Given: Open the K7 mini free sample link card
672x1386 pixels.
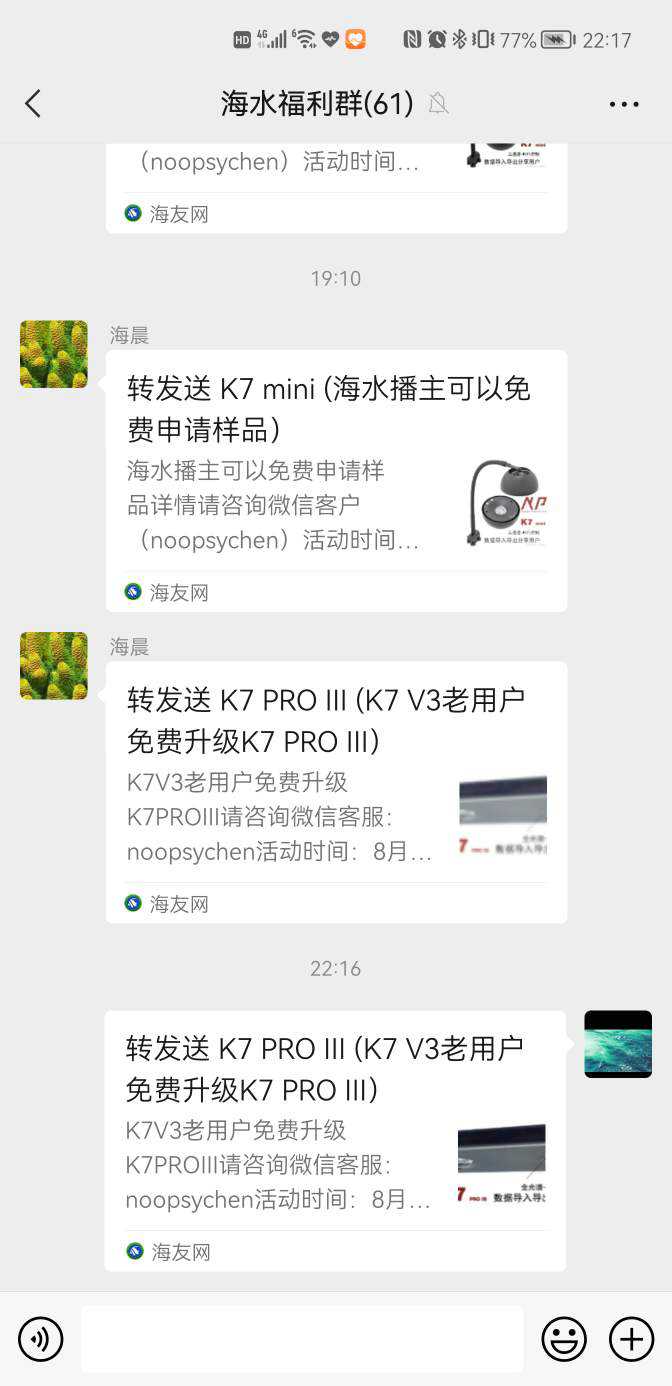Looking at the screenshot, I should (336, 480).
